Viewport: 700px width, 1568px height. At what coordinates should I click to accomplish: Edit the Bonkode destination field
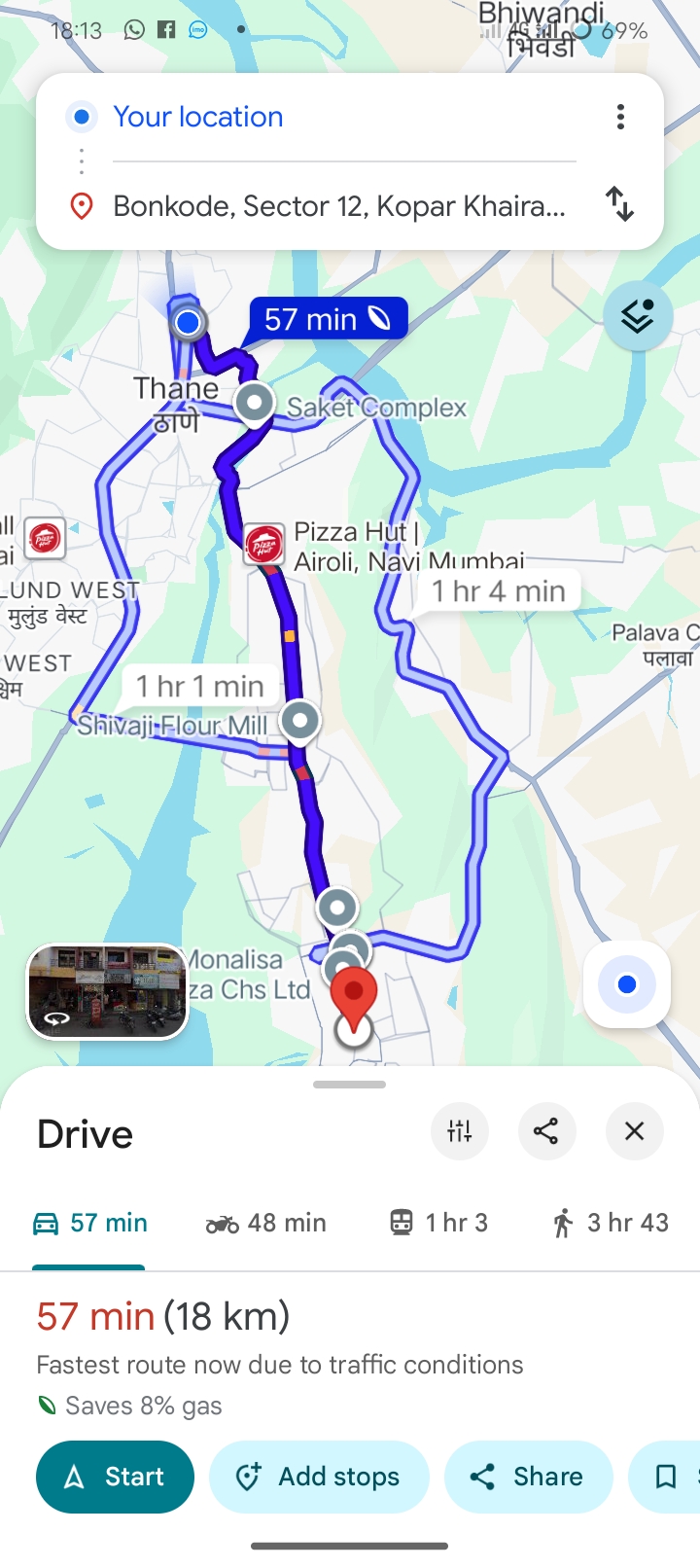tap(338, 206)
